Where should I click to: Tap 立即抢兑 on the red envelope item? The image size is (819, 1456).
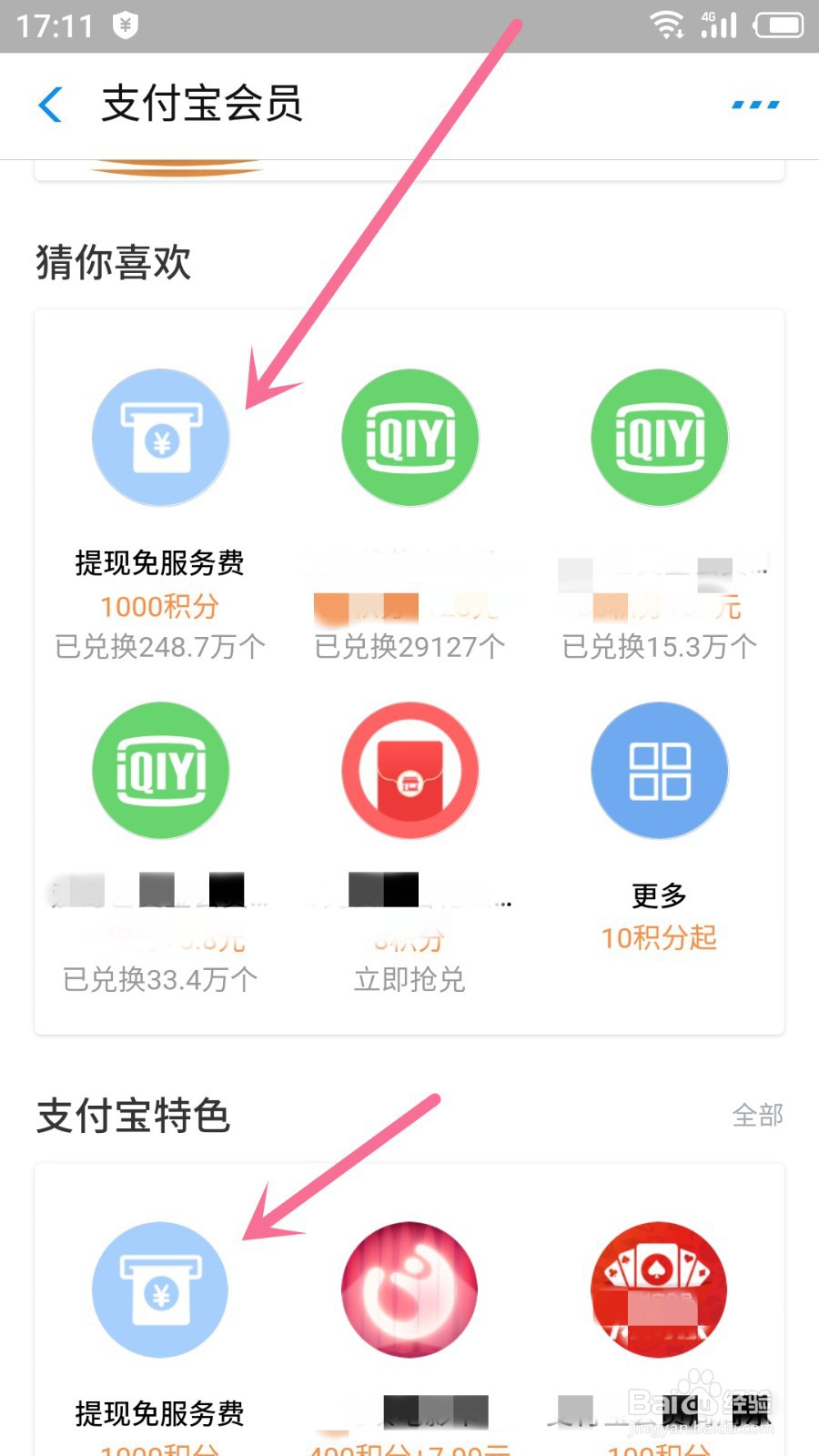click(409, 980)
